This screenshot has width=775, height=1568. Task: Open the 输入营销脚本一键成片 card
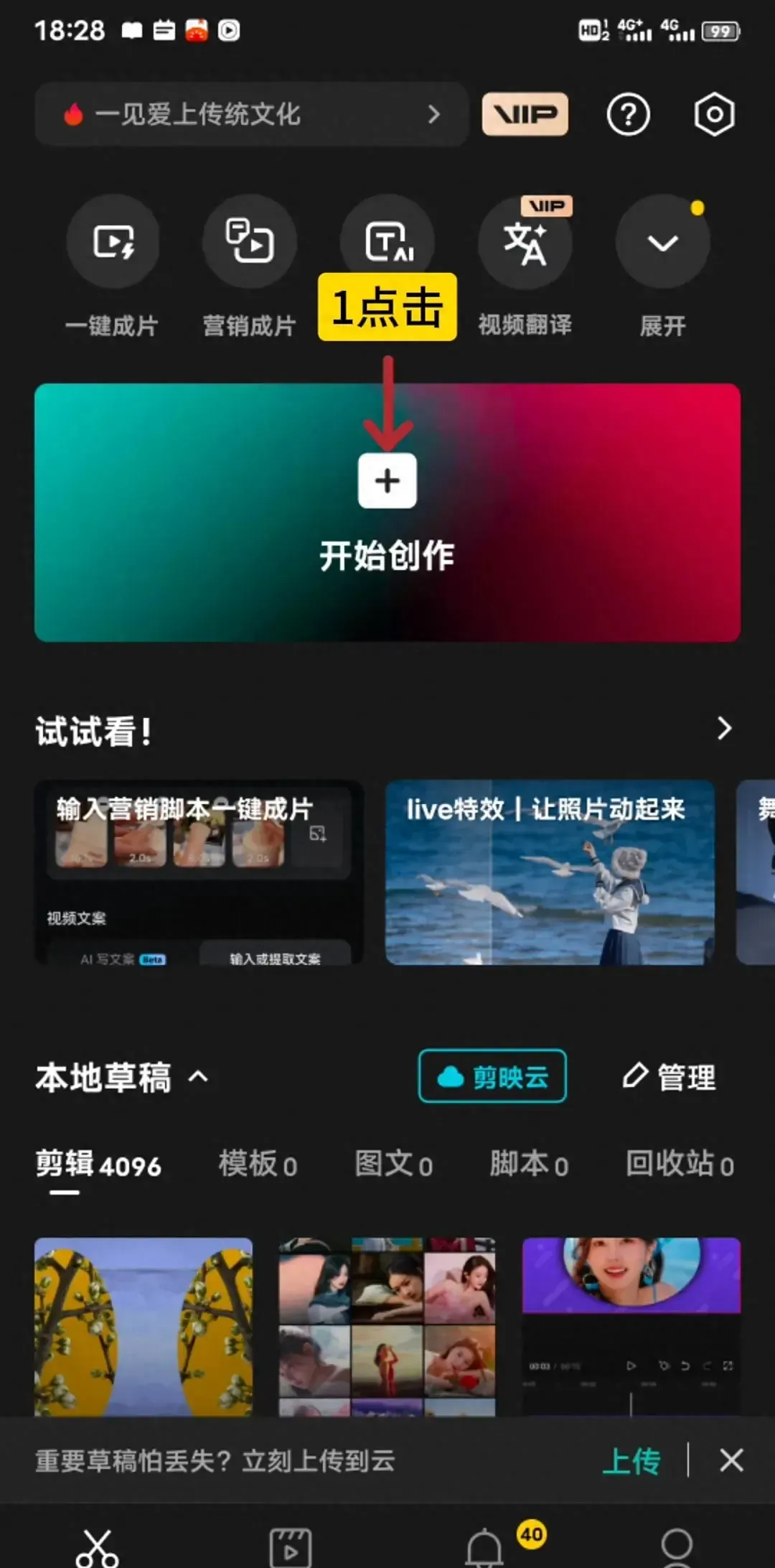point(199,872)
